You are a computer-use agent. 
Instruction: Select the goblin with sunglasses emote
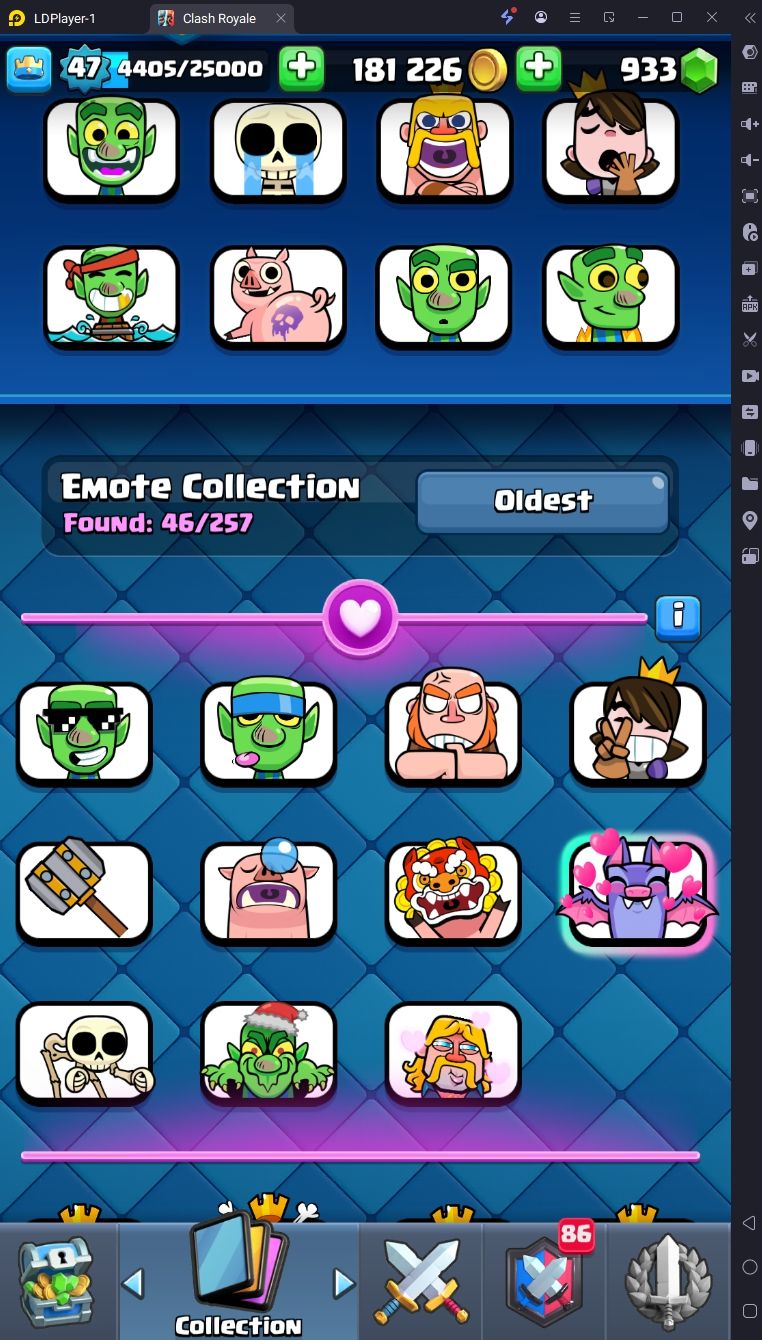click(x=84, y=733)
